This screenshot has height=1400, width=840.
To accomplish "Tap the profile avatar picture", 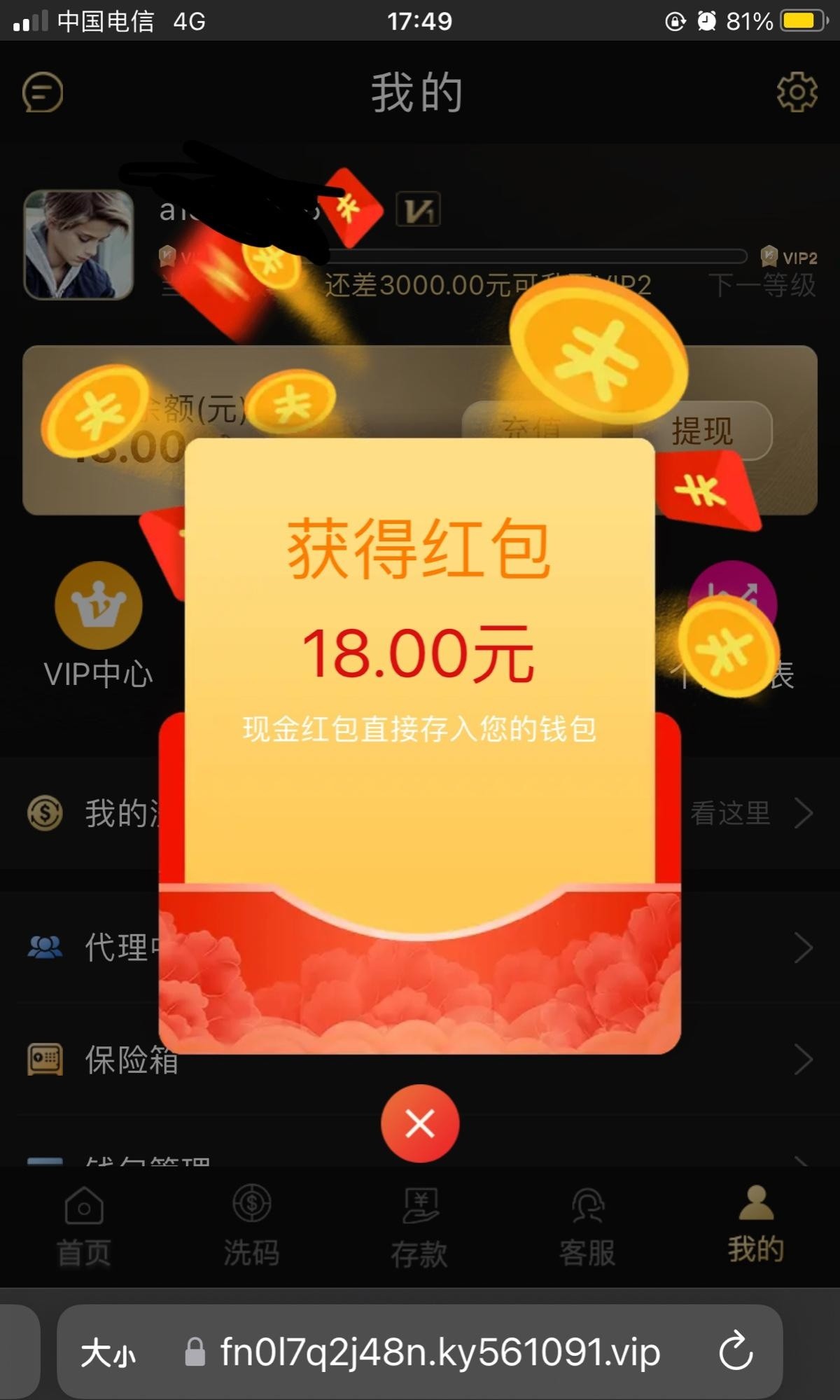I will 78,245.
